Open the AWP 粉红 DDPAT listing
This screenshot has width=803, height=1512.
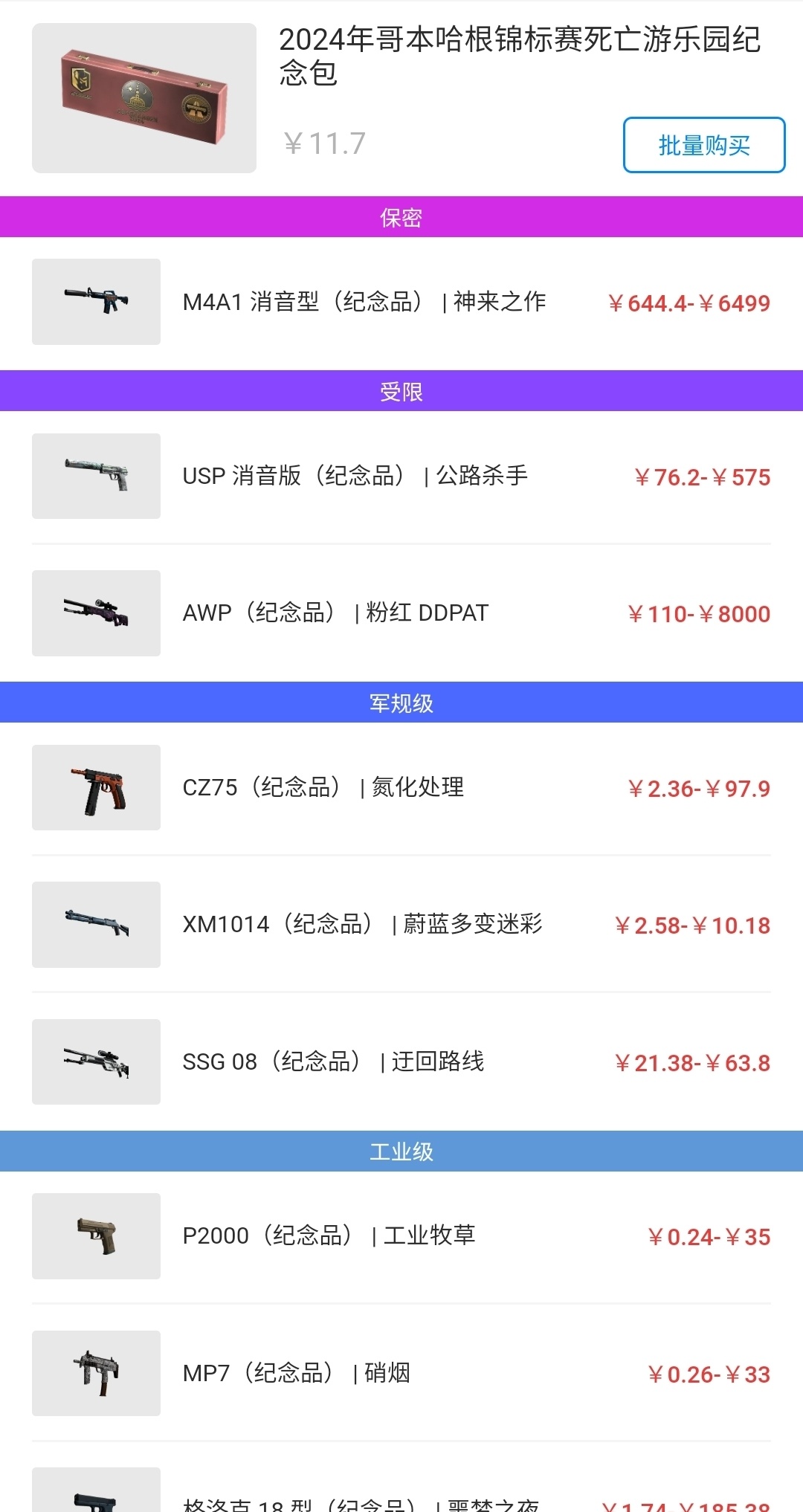coord(401,613)
